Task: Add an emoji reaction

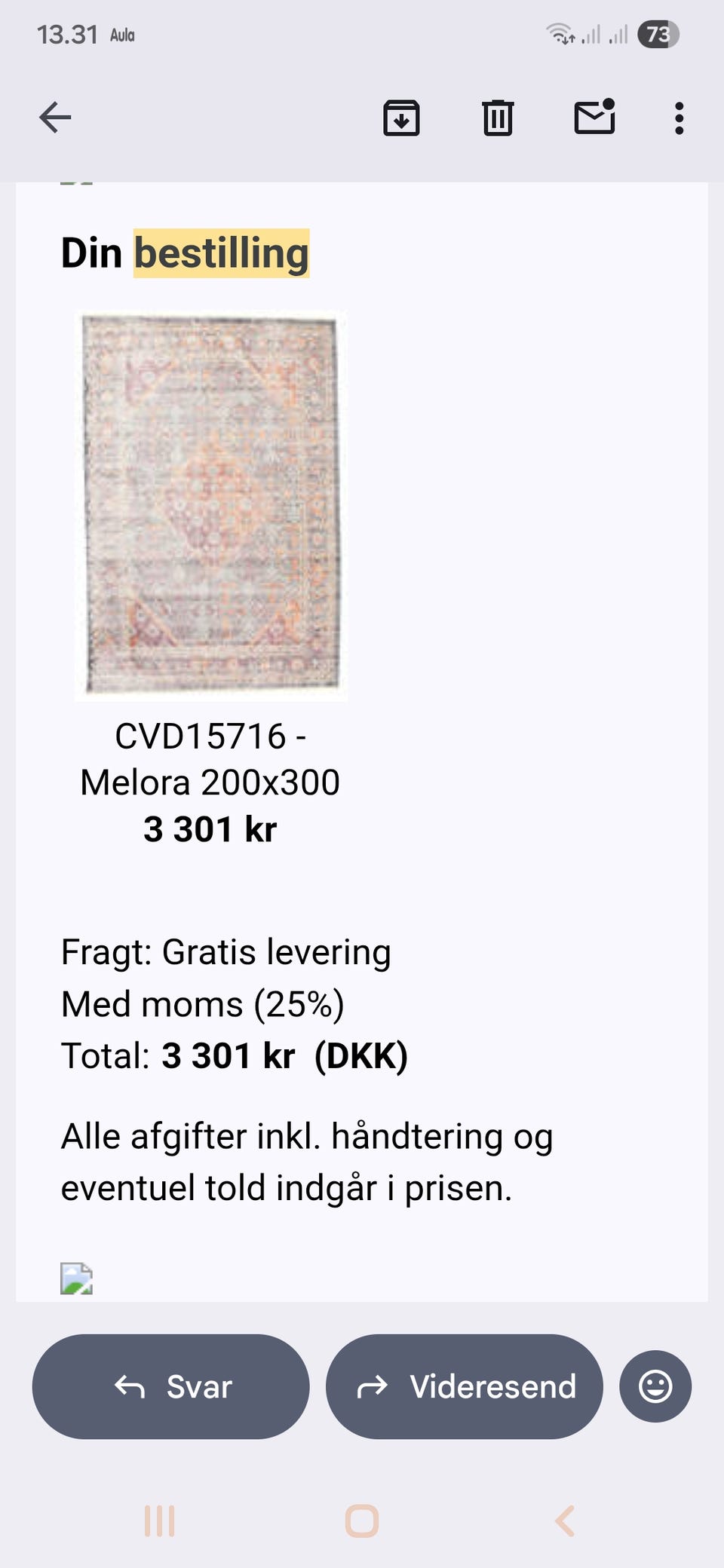Action: tap(655, 1386)
